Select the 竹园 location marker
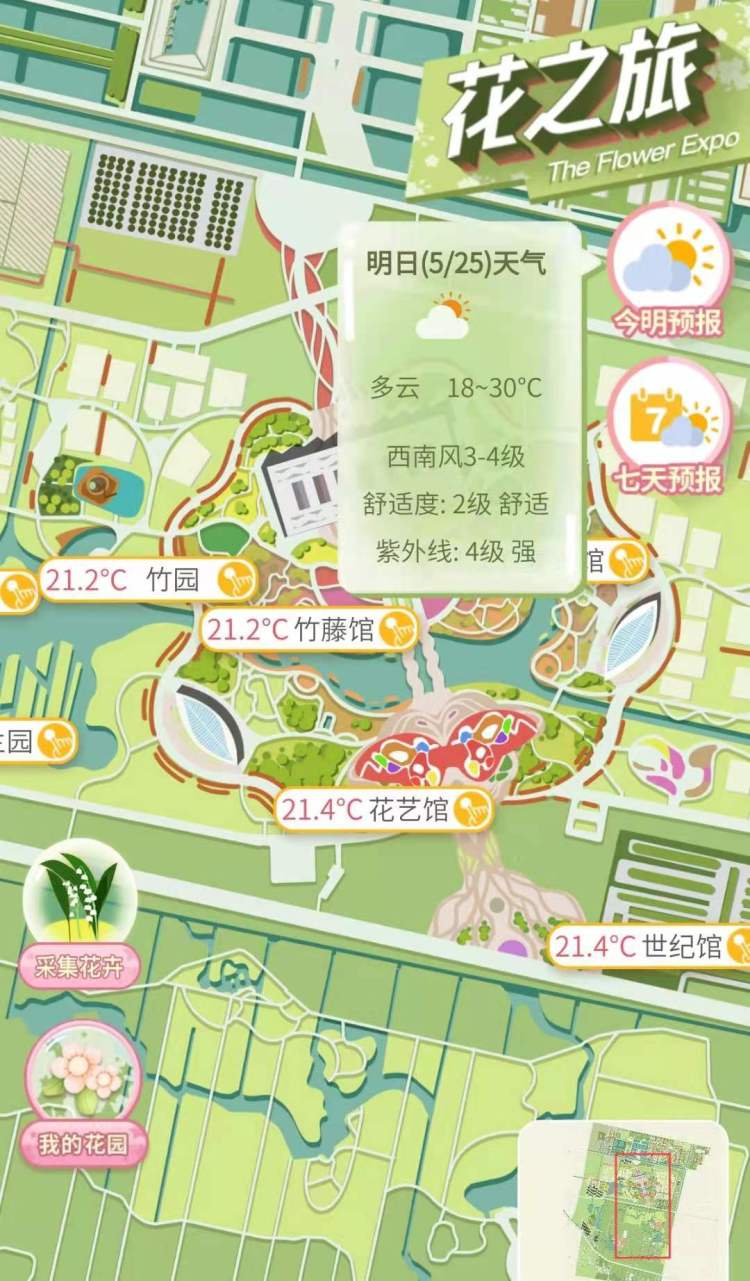 click(148, 579)
